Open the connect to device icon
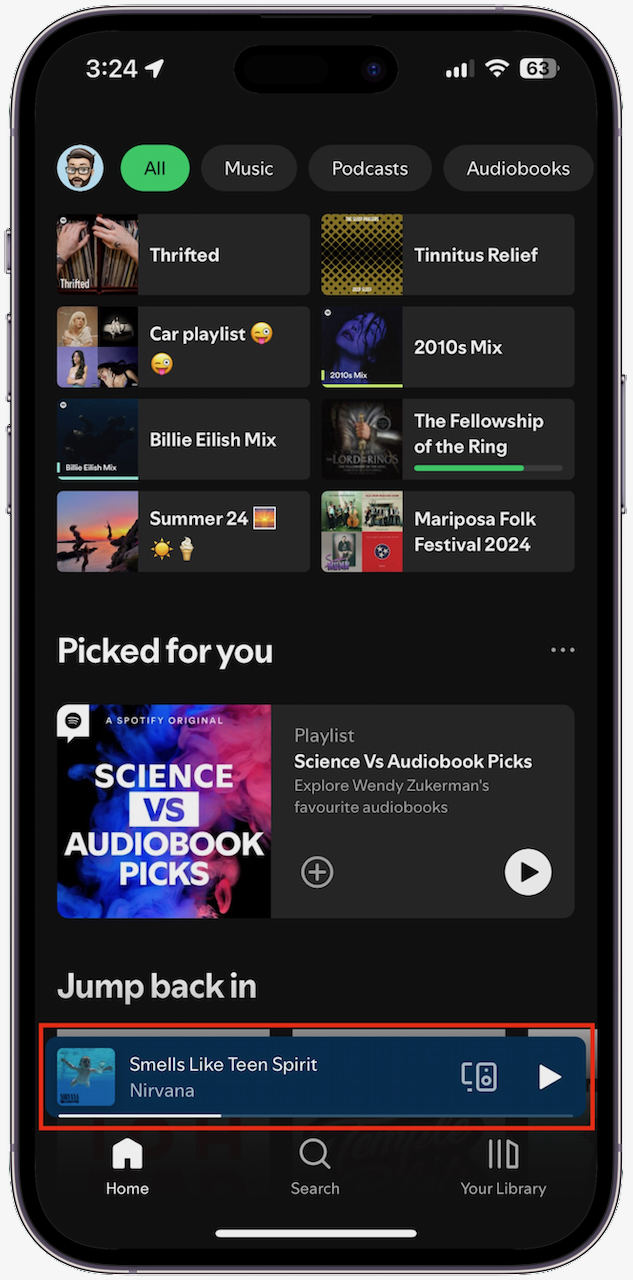Viewport: 633px width, 1280px height. click(x=479, y=1076)
